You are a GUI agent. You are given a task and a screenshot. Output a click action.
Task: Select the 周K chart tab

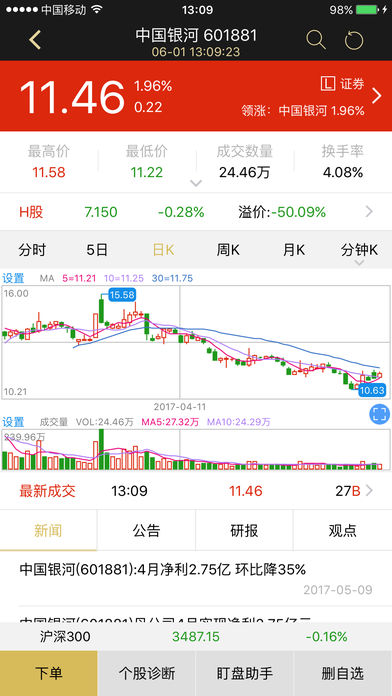[x=228, y=250]
